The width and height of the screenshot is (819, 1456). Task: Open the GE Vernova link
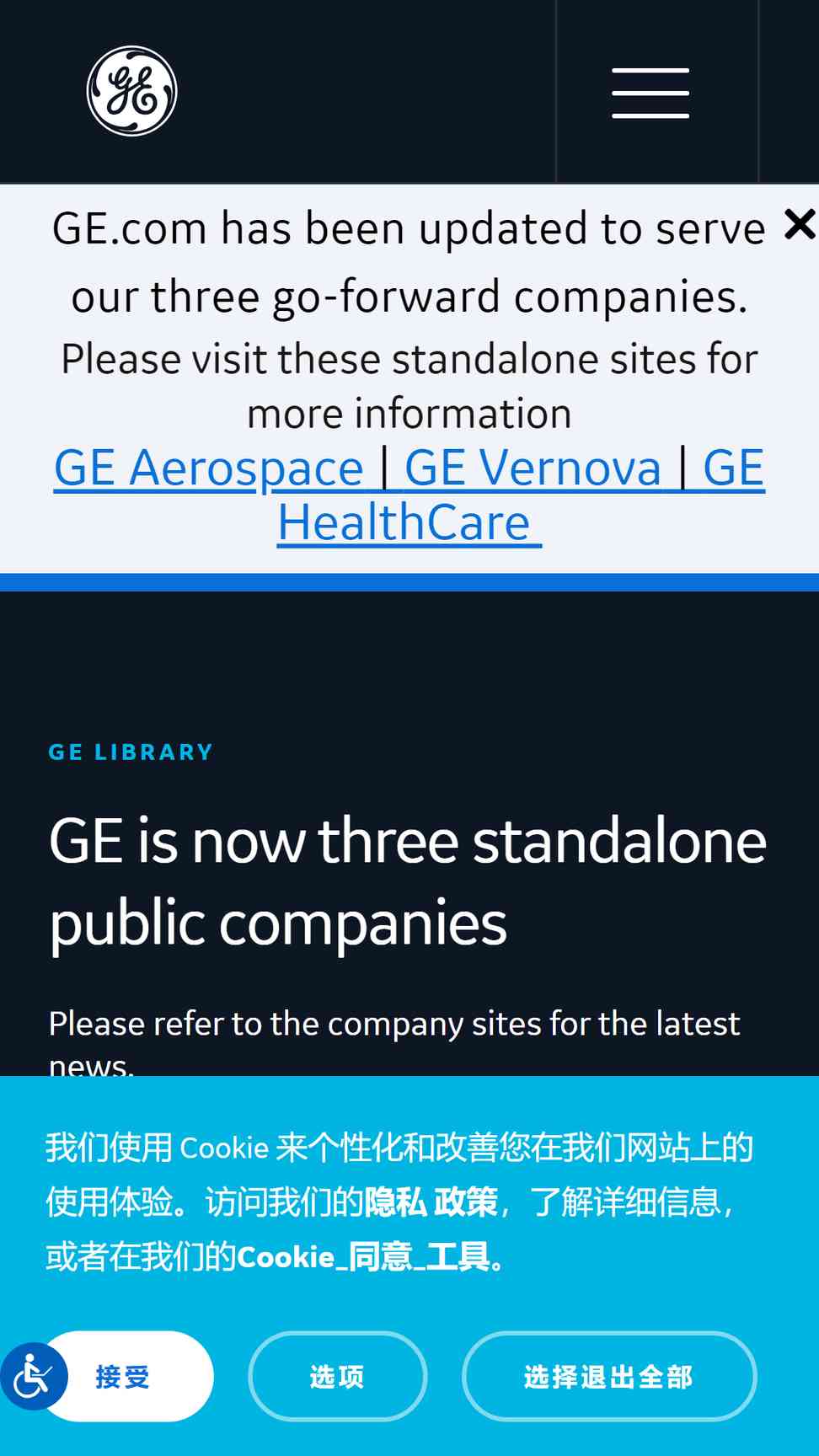[x=533, y=468]
